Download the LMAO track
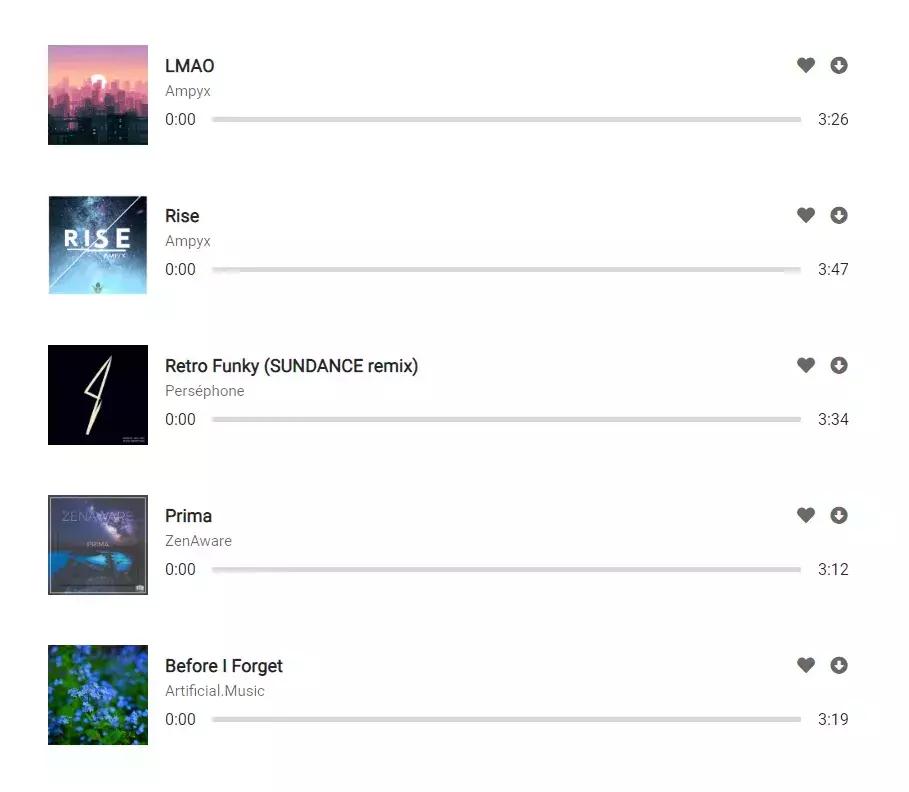 coord(839,65)
